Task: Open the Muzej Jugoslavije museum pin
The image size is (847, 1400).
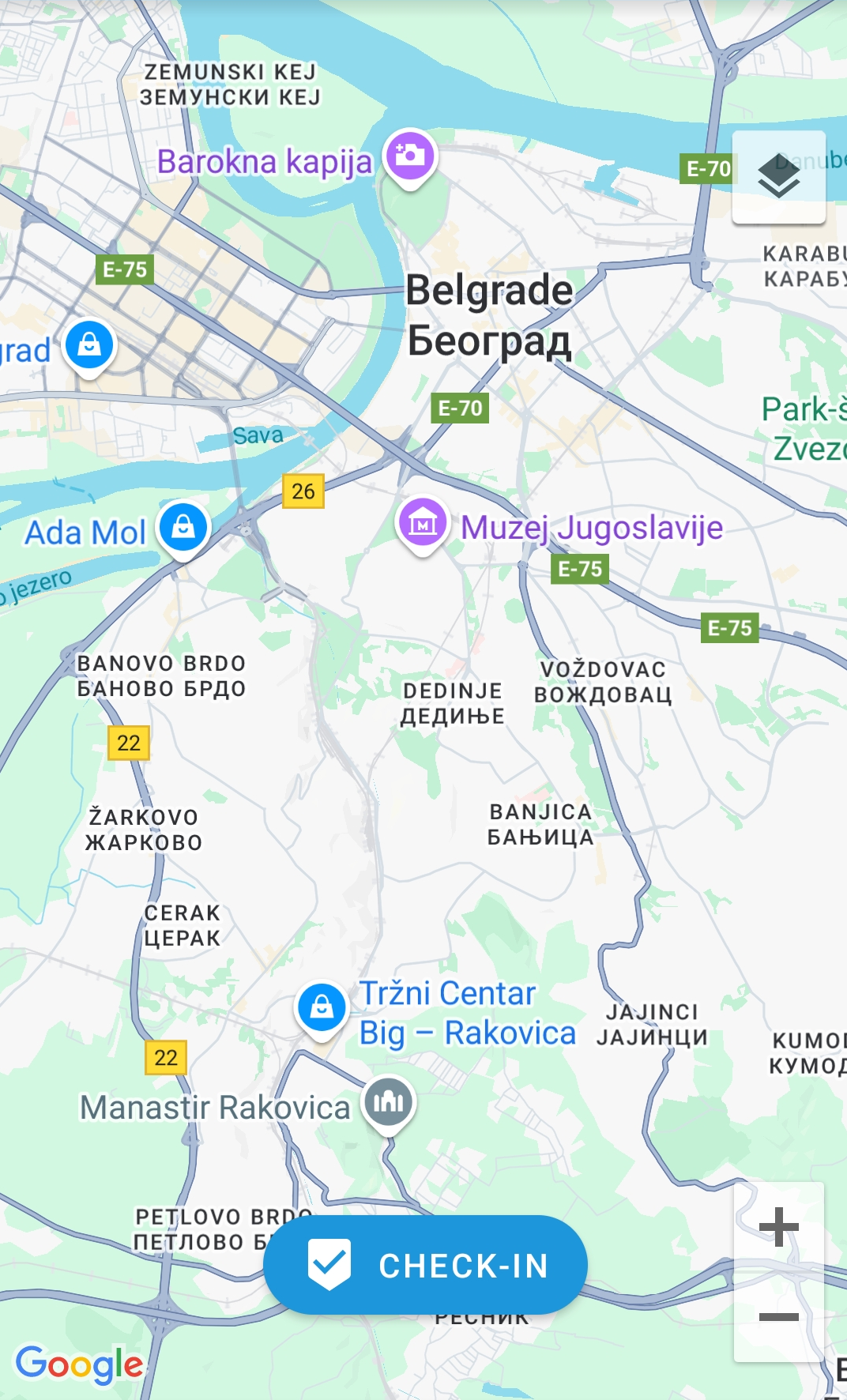Action: coord(423,523)
